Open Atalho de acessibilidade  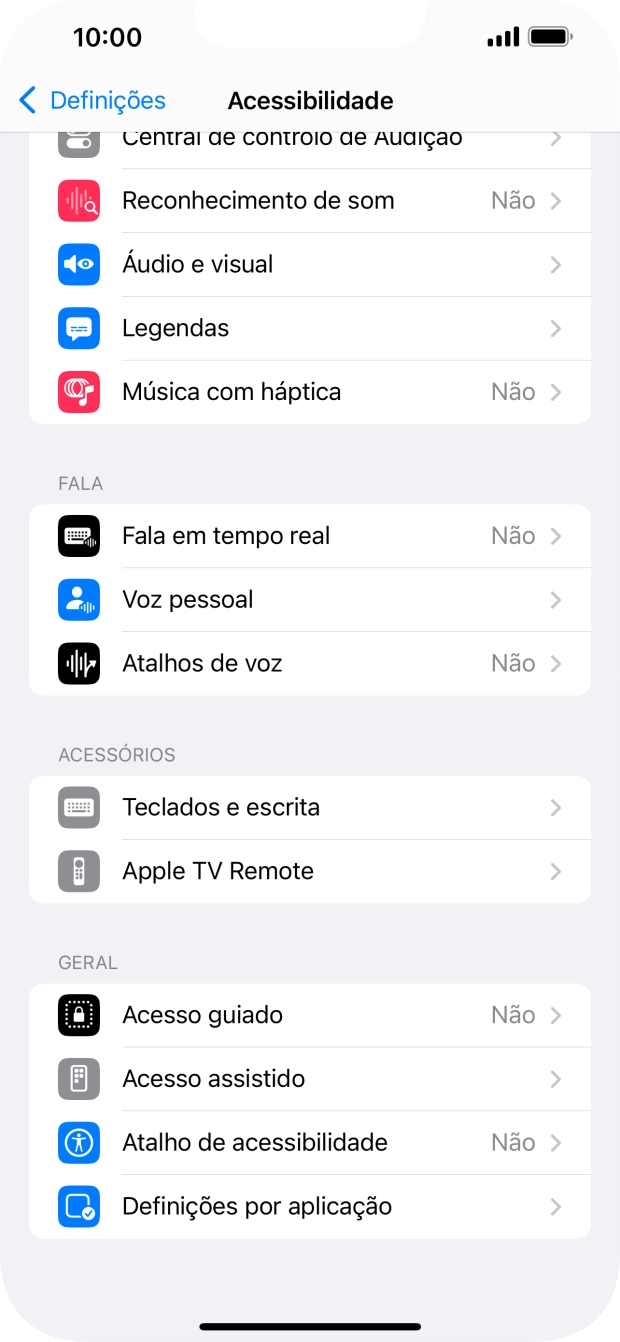pos(310,1143)
